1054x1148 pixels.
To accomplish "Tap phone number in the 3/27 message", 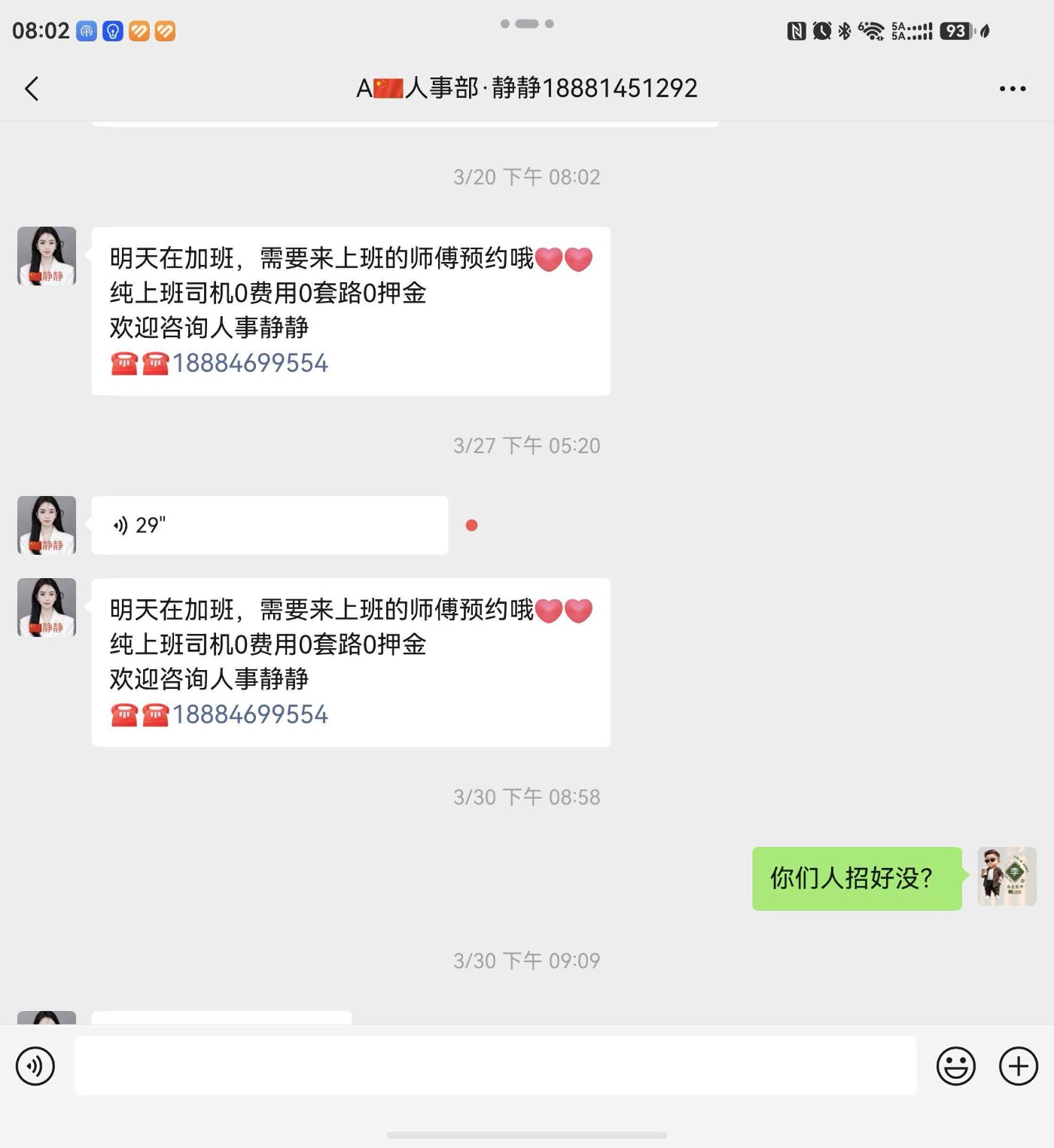I will [x=251, y=715].
